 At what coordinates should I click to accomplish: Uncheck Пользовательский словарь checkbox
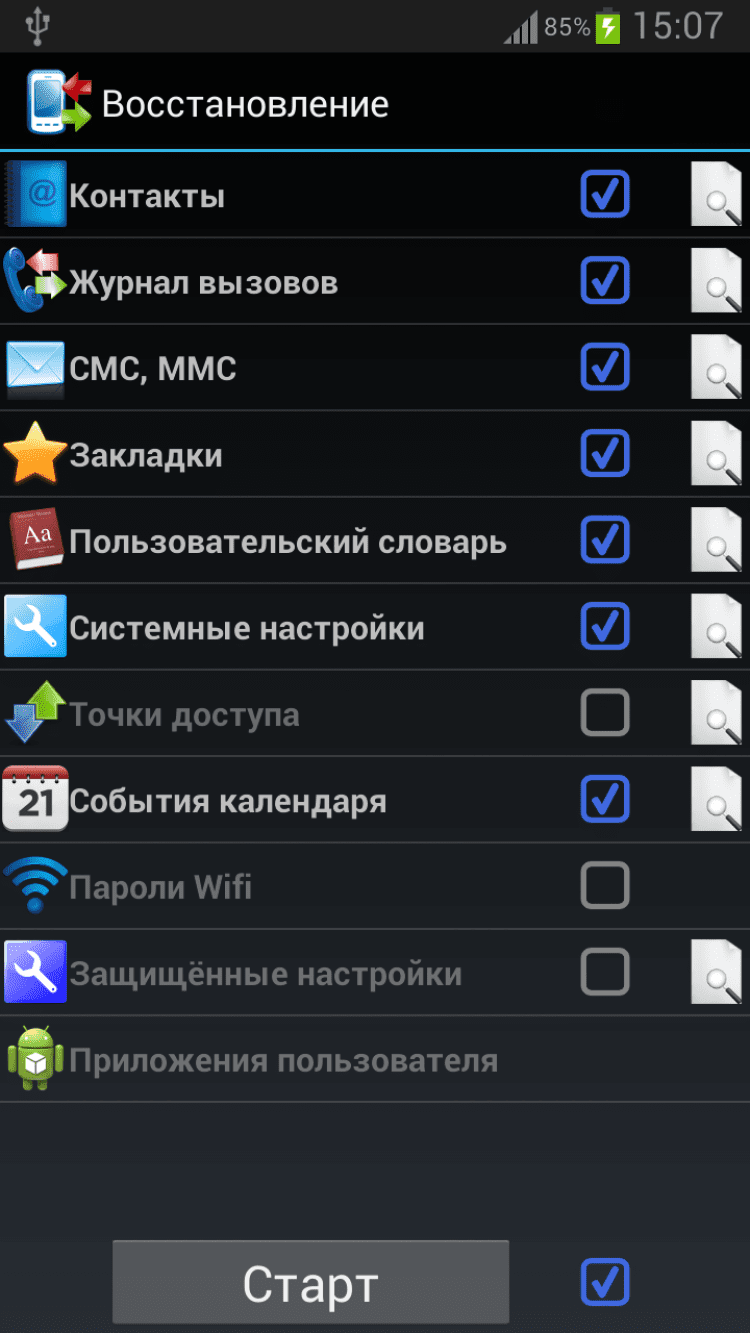(x=605, y=540)
